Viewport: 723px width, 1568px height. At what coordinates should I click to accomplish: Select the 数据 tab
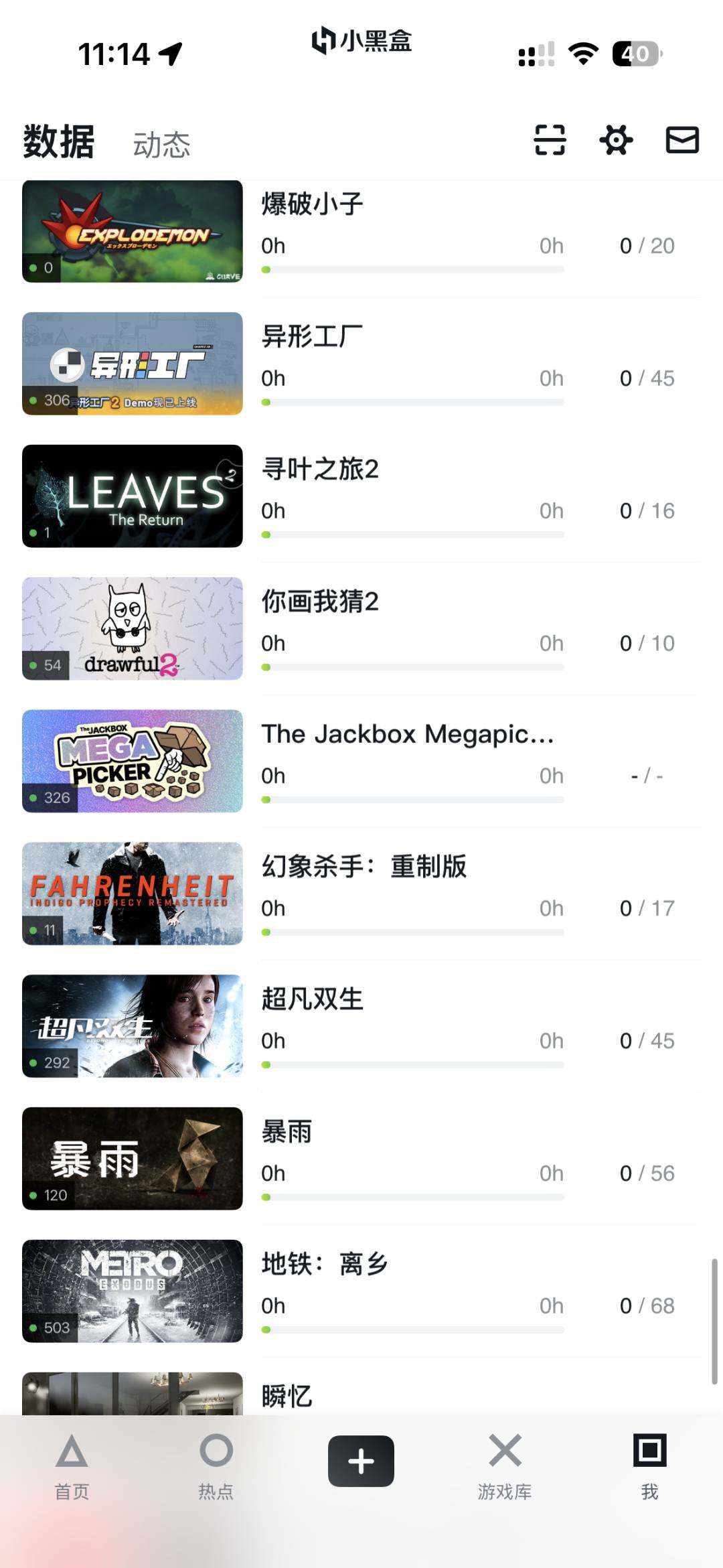(x=59, y=142)
